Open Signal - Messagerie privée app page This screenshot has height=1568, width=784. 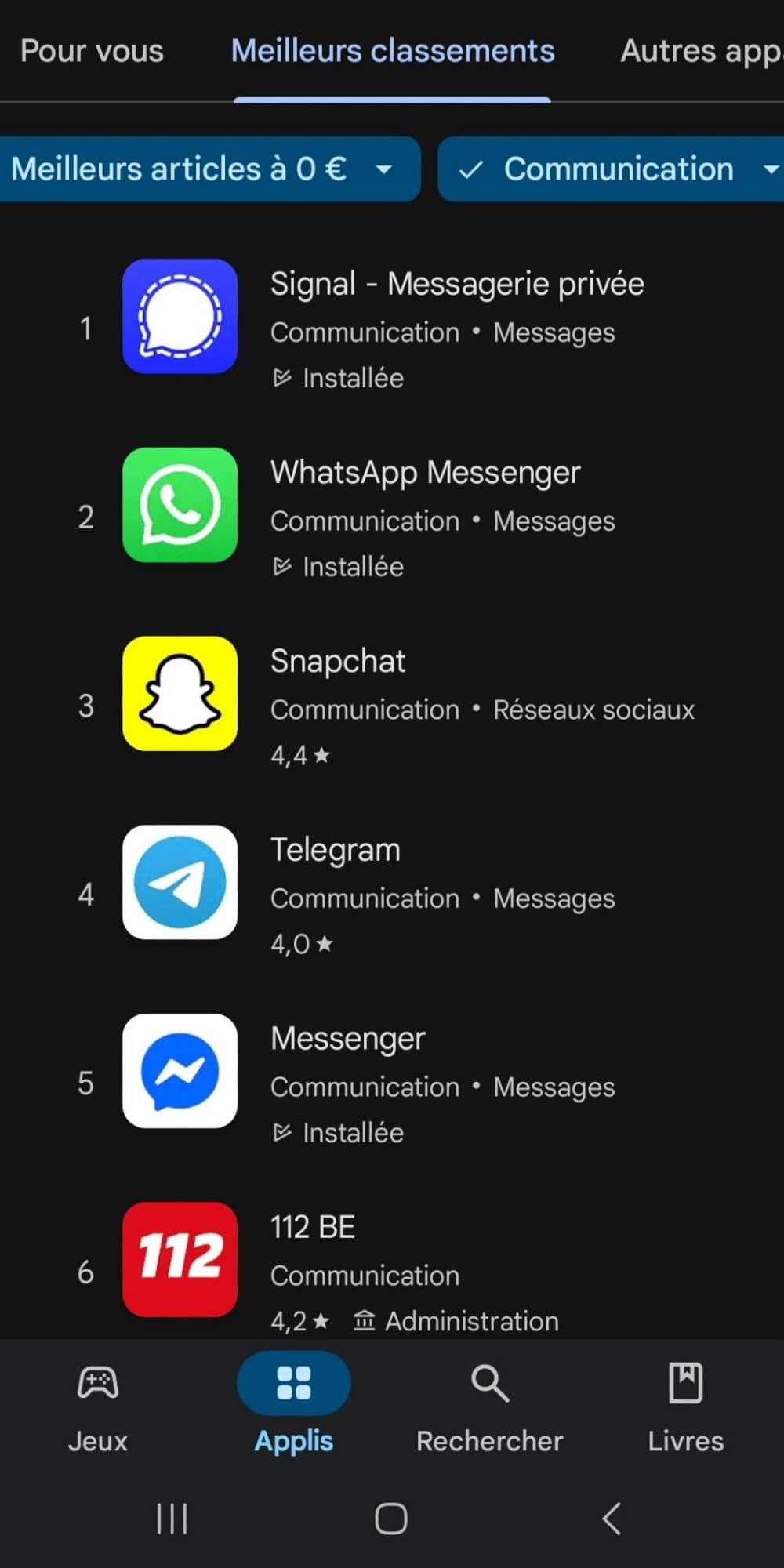tap(456, 285)
